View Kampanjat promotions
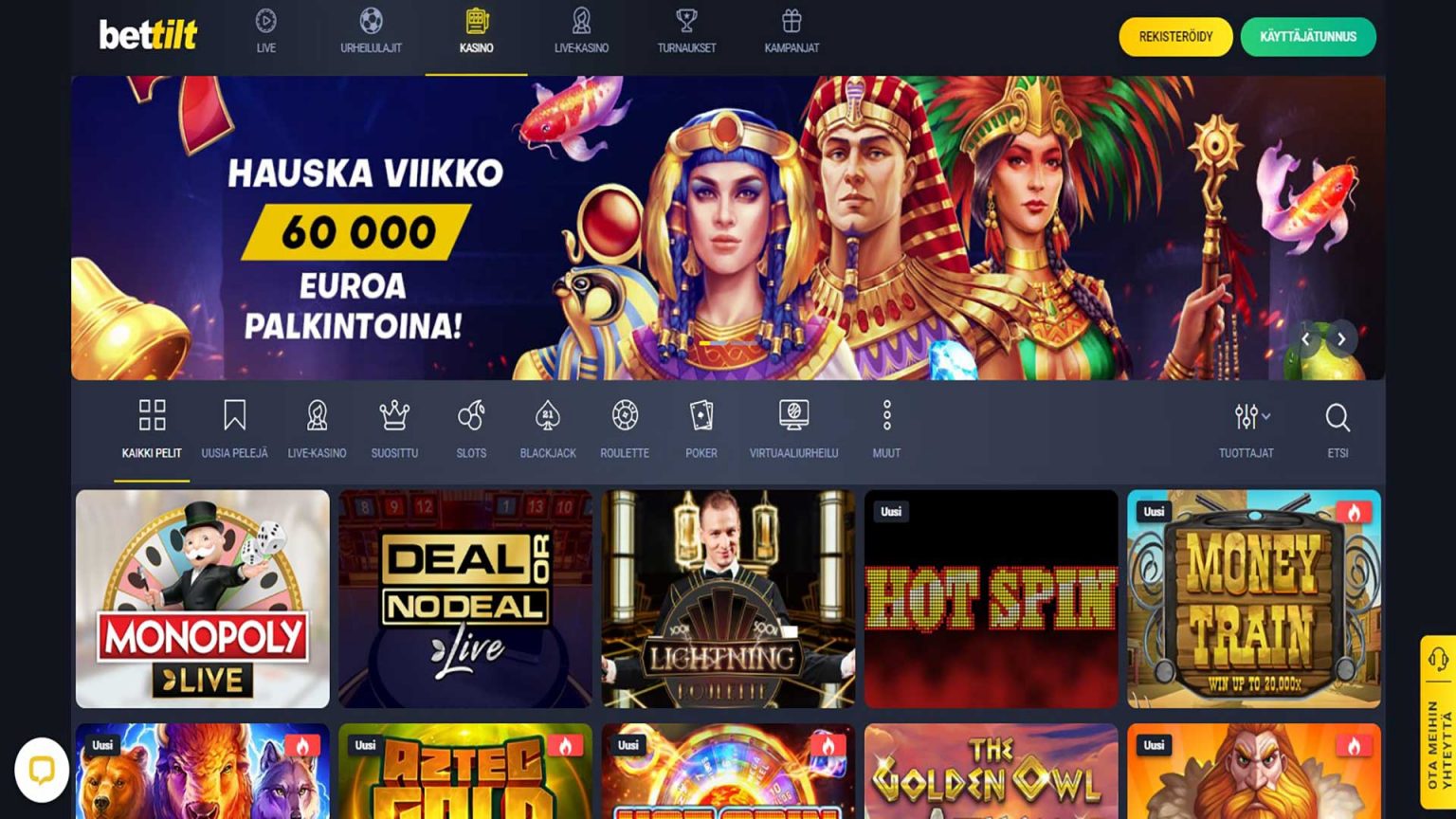This screenshot has width=1456, height=819. point(792,32)
